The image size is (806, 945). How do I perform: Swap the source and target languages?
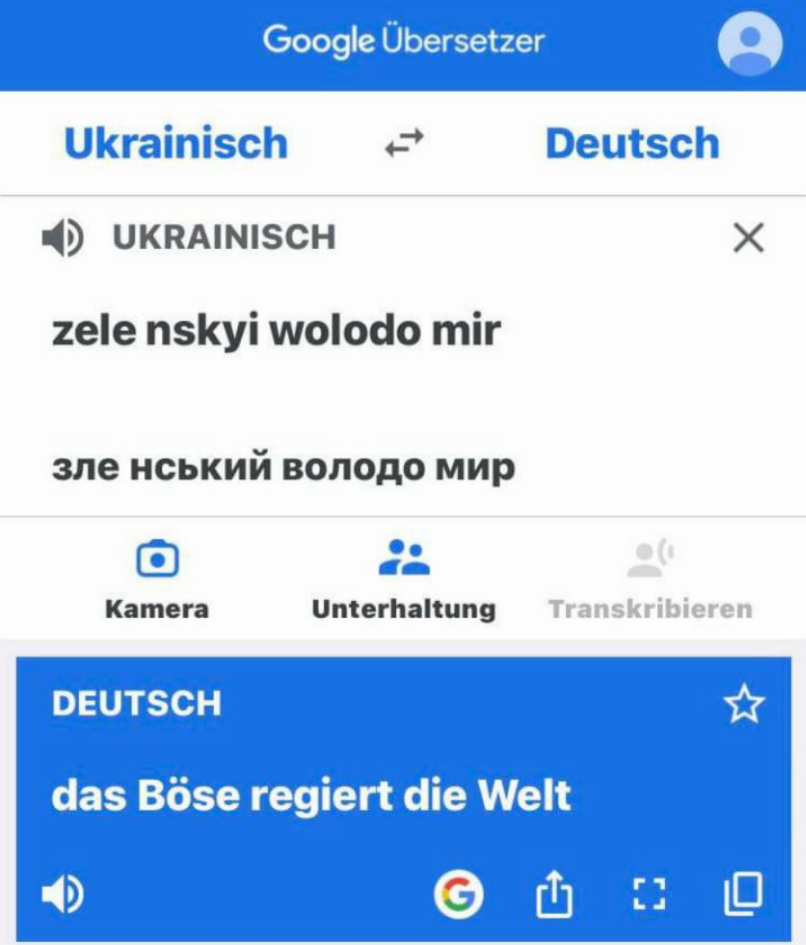[404, 145]
